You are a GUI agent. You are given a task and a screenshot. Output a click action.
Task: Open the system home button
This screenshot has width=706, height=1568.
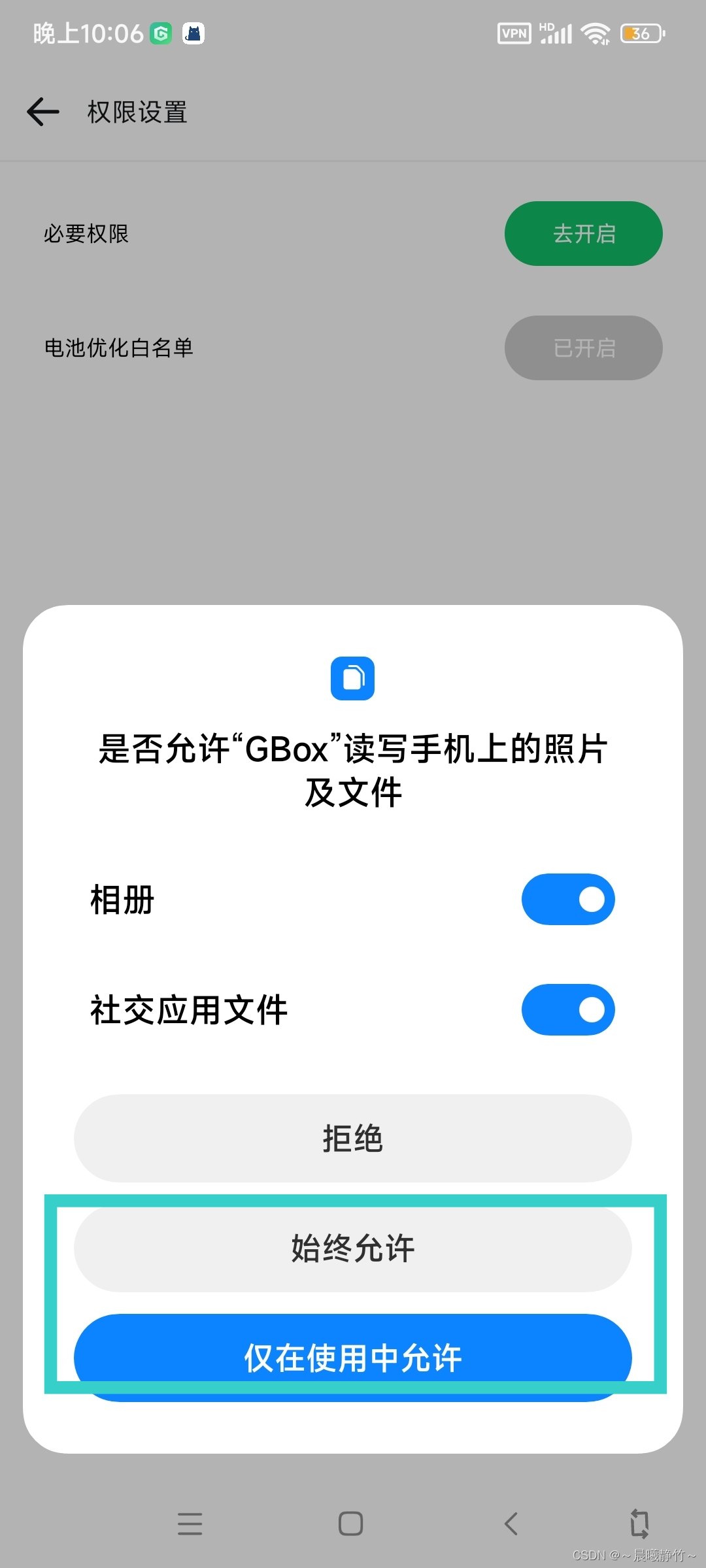[350, 1524]
